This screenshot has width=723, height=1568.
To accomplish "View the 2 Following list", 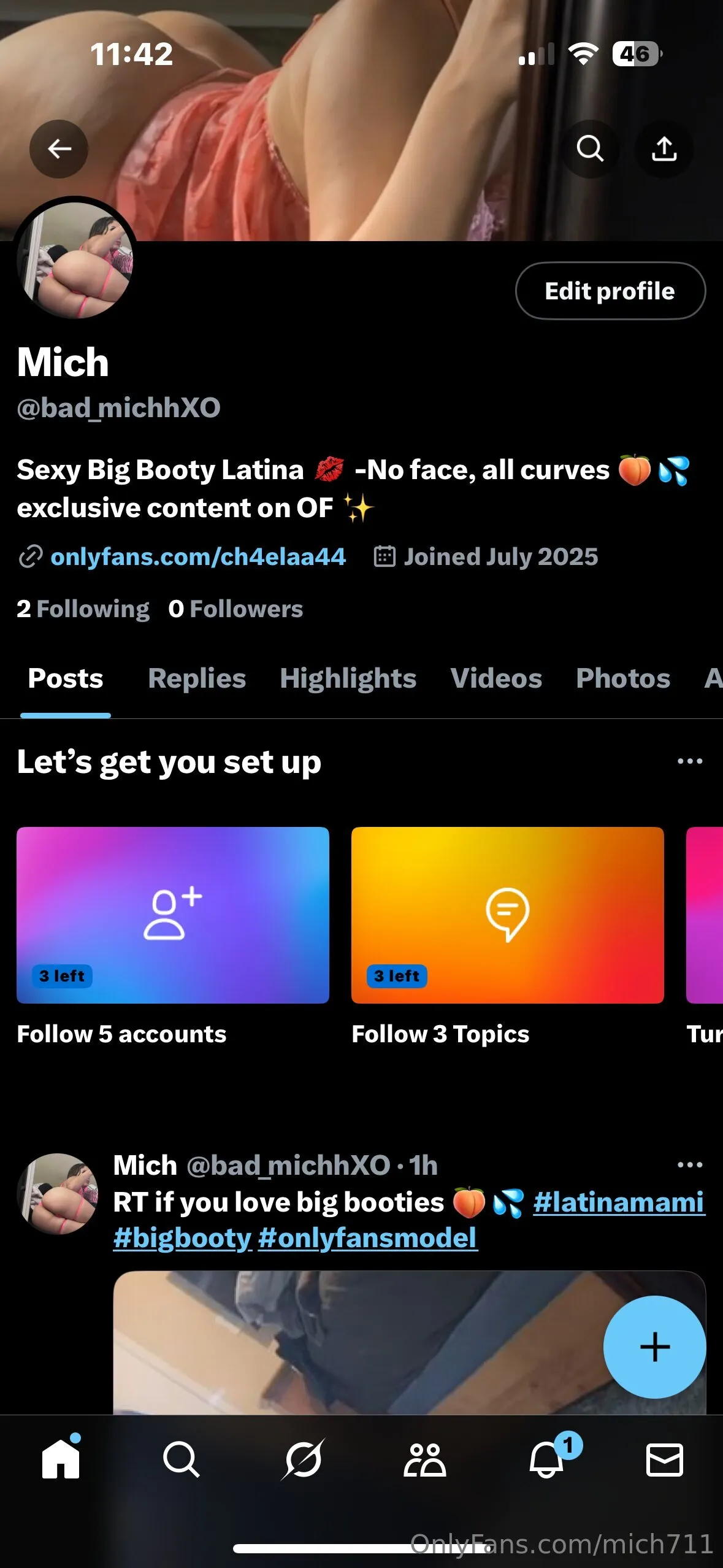I will pos(82,608).
